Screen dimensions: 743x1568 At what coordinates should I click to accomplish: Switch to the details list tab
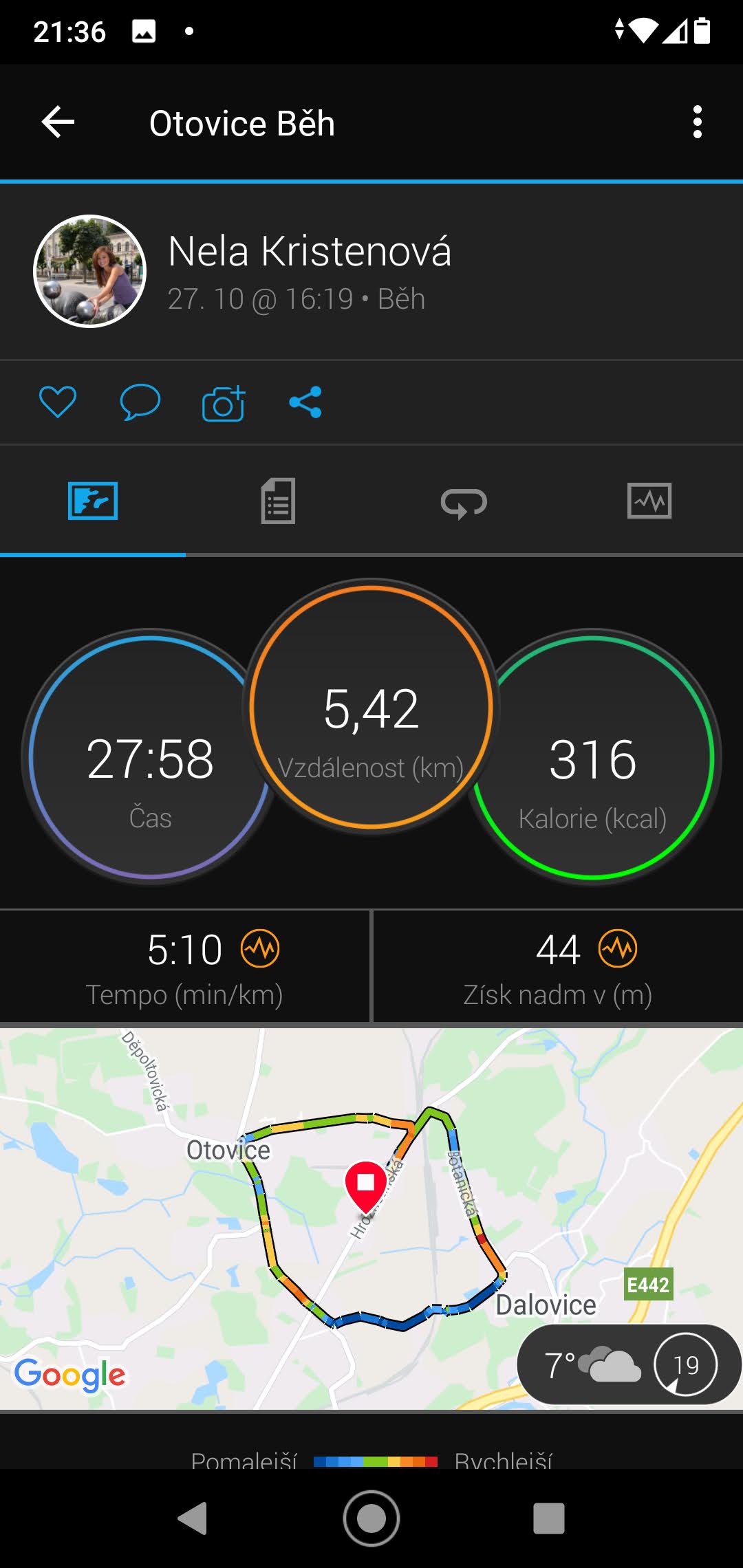[278, 501]
